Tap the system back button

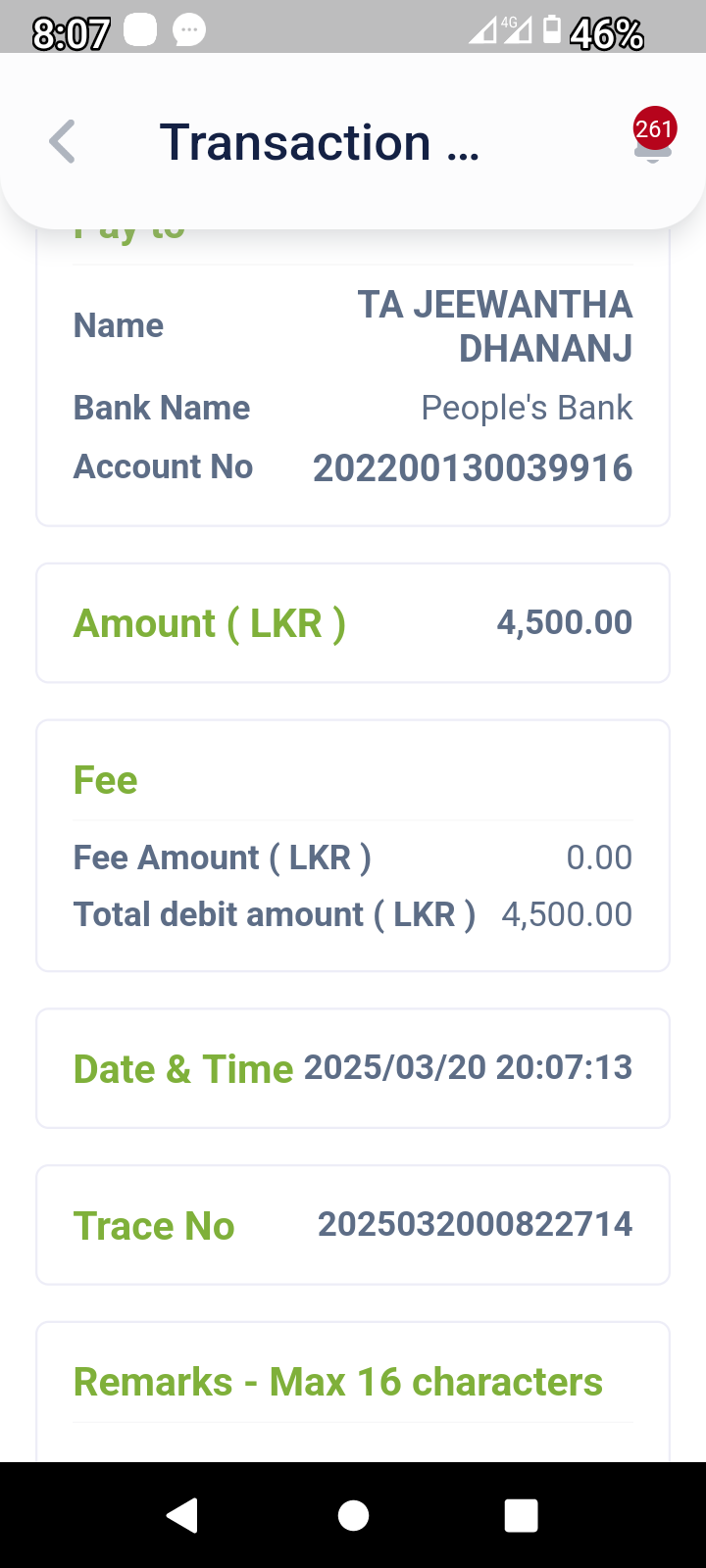pyautogui.click(x=182, y=1515)
